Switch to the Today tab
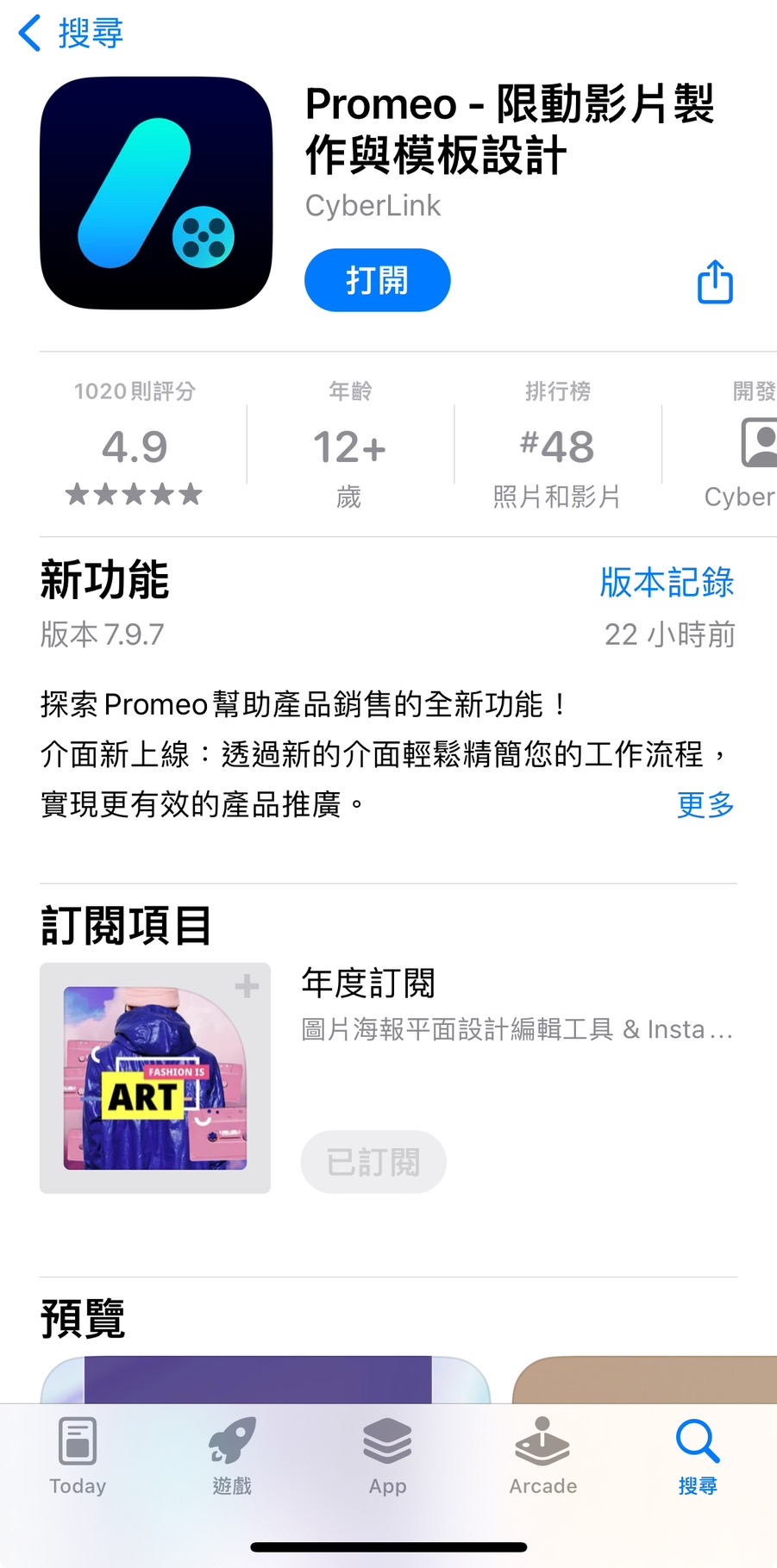Image resolution: width=777 pixels, height=1568 pixels. click(x=78, y=1455)
